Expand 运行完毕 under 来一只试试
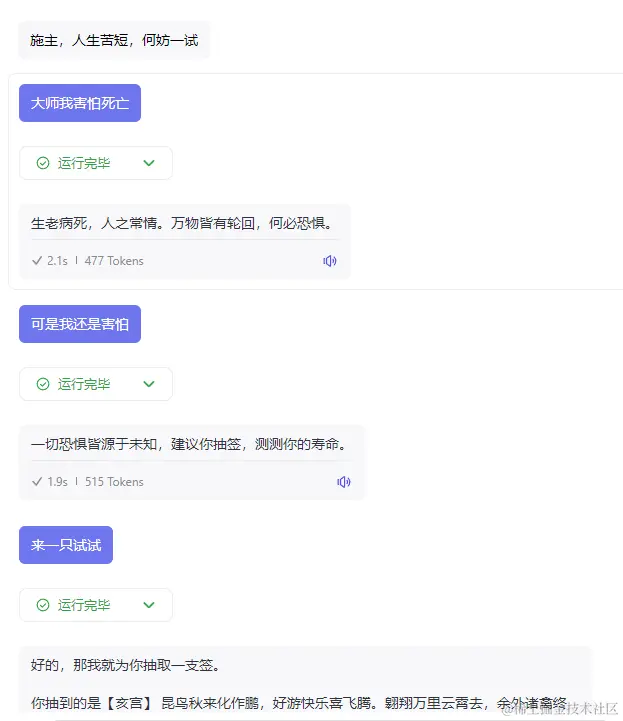 pos(149,605)
